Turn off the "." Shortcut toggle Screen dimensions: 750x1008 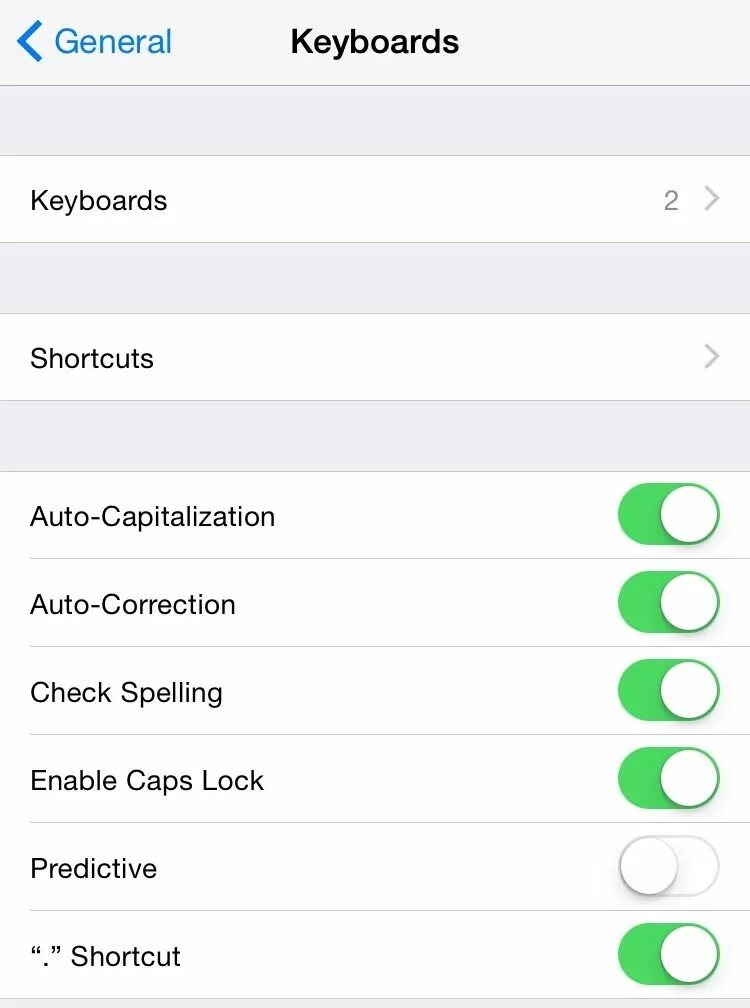coord(668,955)
